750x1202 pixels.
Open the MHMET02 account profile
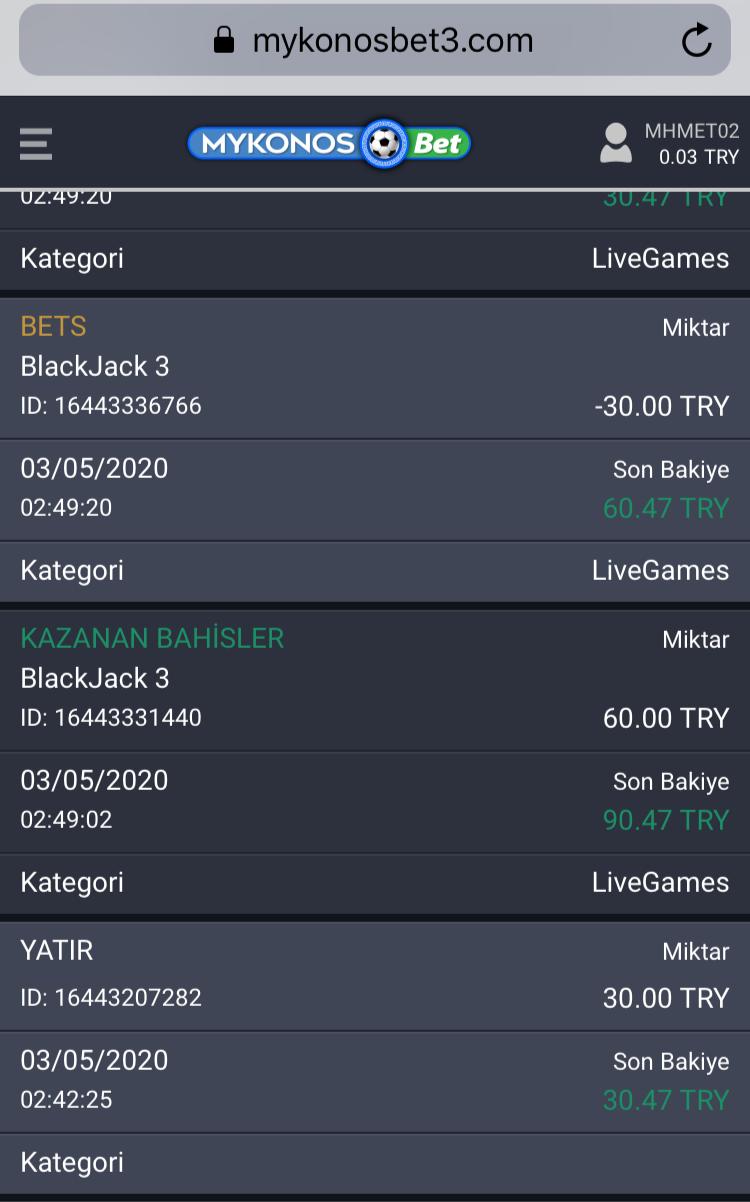(669, 144)
